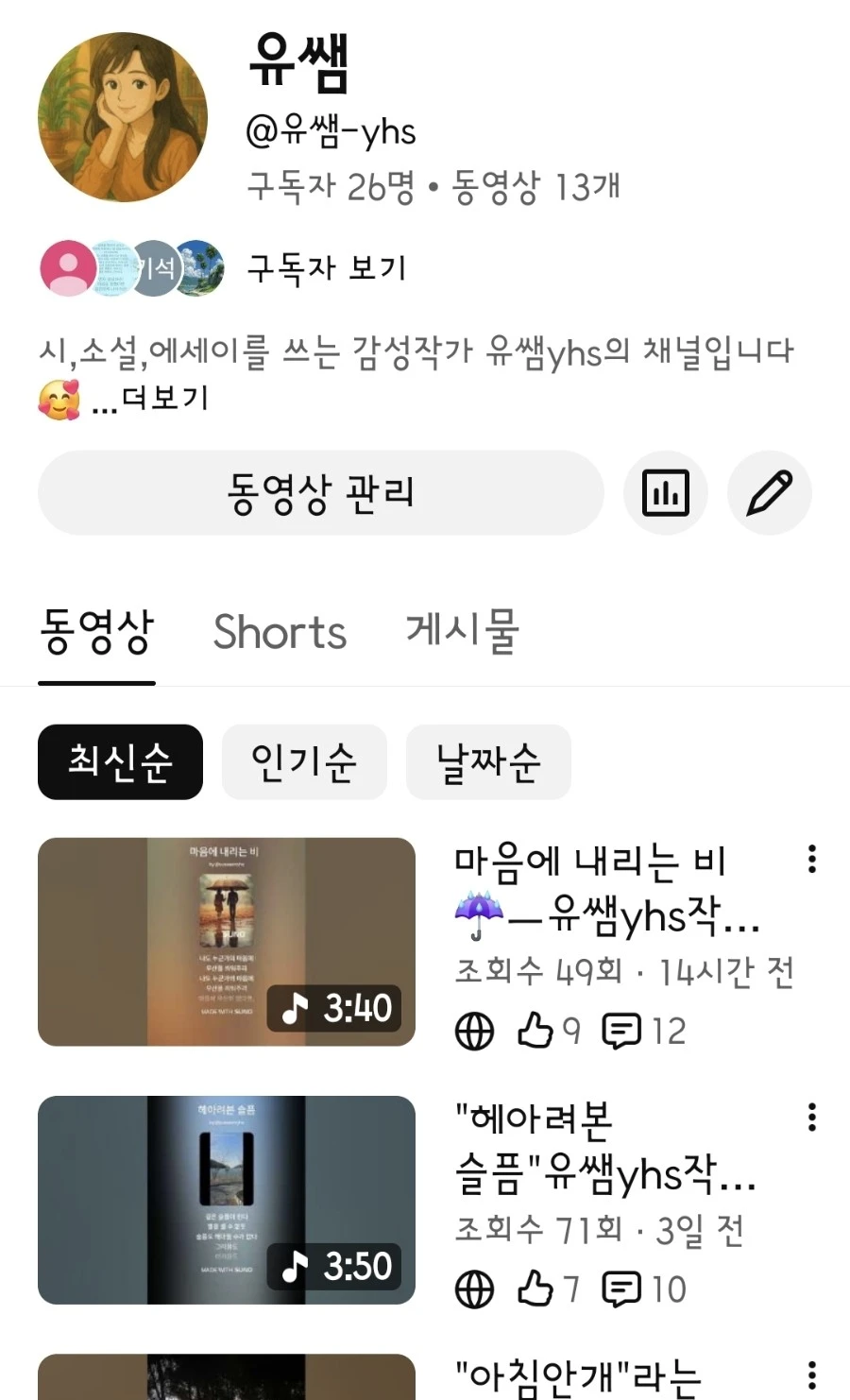
Task: Sort videos by 인기순
Action: tap(304, 761)
